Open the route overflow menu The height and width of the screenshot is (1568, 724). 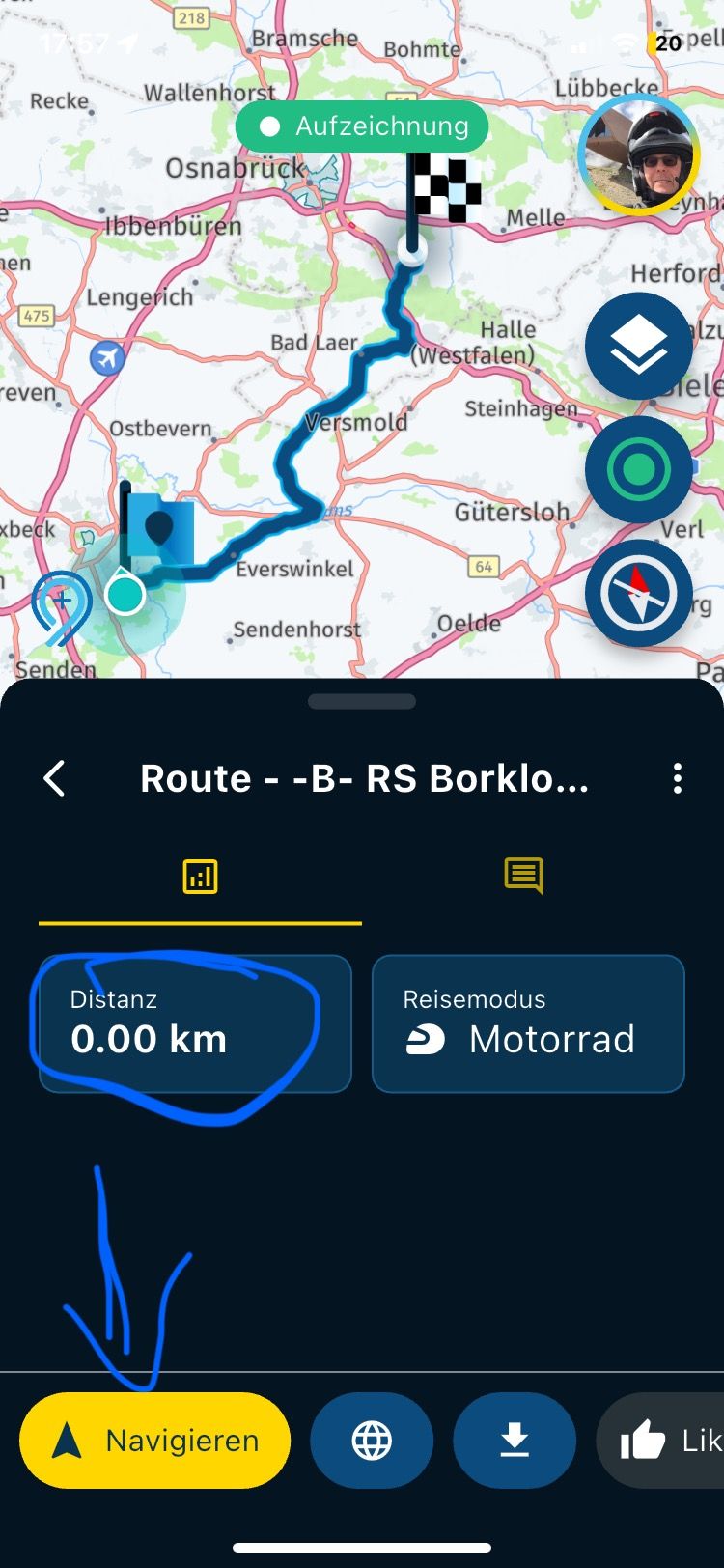point(678,778)
